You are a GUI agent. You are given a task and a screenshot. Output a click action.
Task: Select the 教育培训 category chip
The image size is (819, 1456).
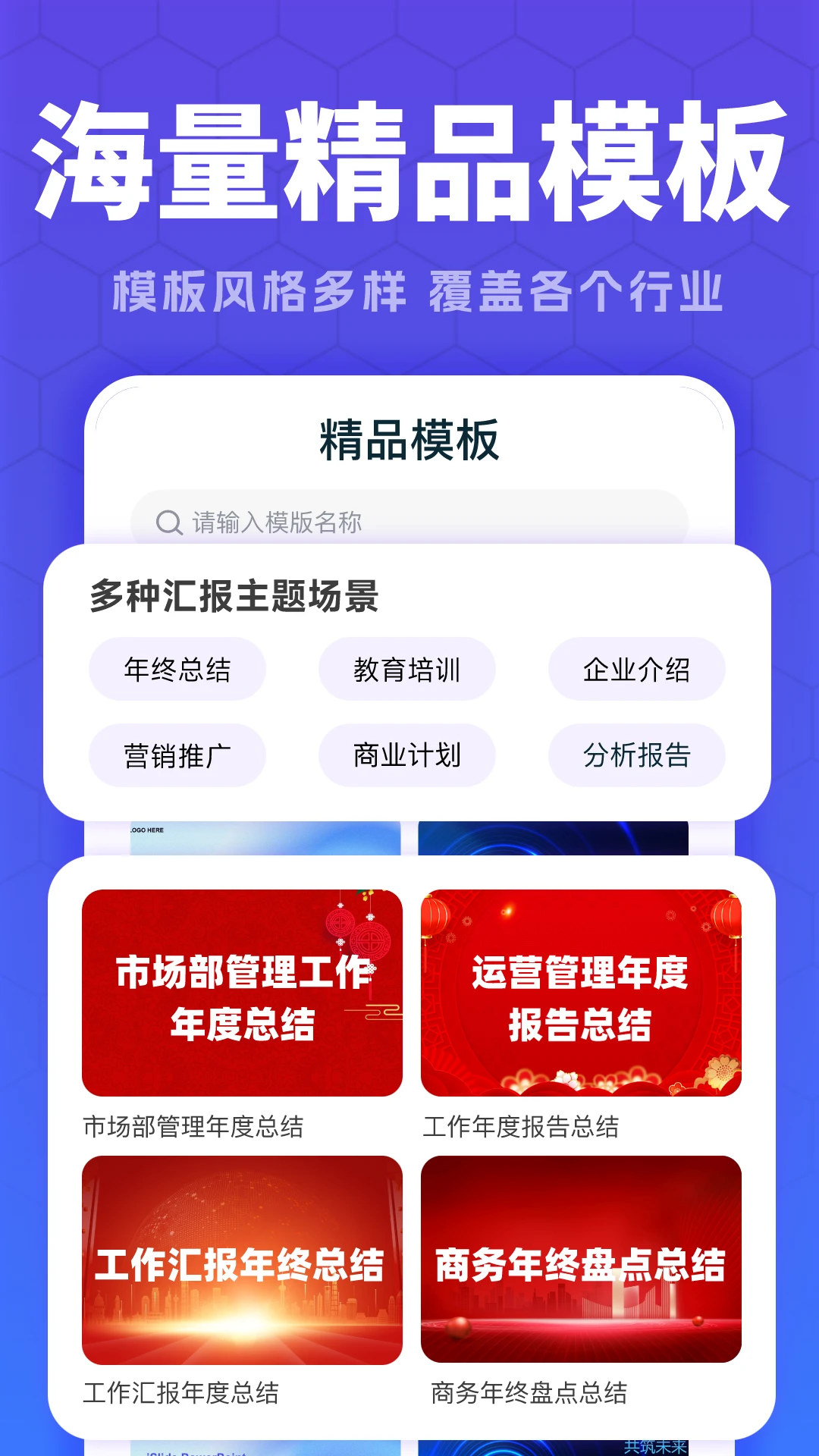[x=407, y=669]
